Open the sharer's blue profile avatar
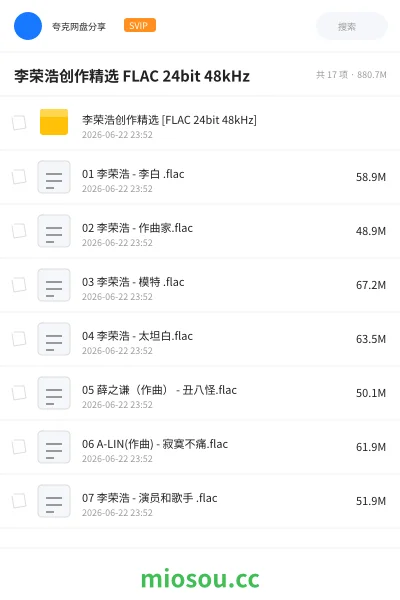This screenshot has width=400, height=600. pos(28,26)
